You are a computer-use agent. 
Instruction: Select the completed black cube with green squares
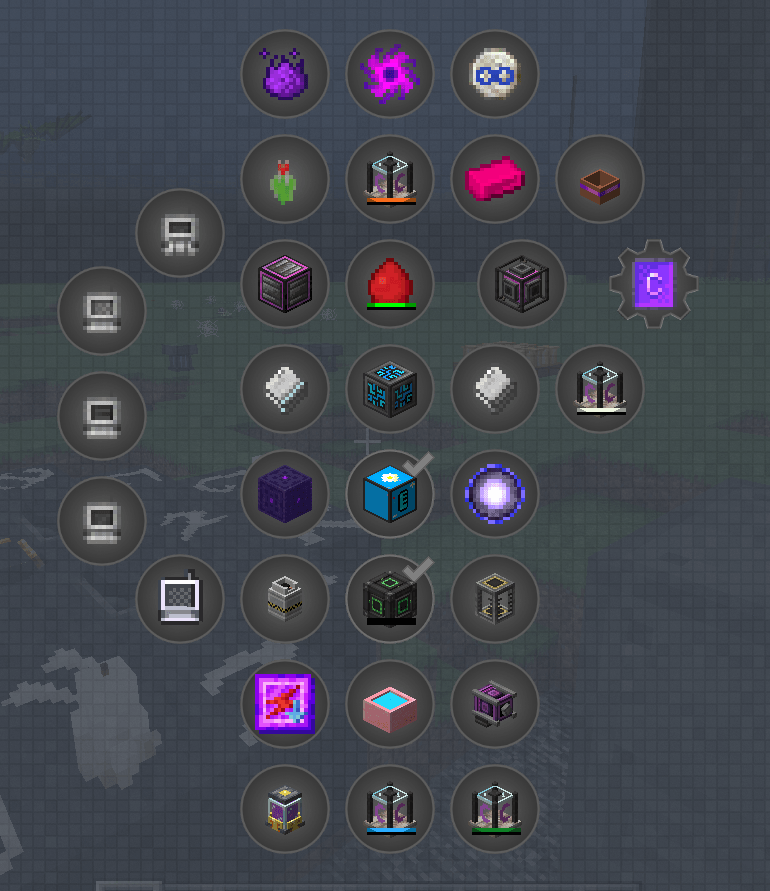[390, 600]
